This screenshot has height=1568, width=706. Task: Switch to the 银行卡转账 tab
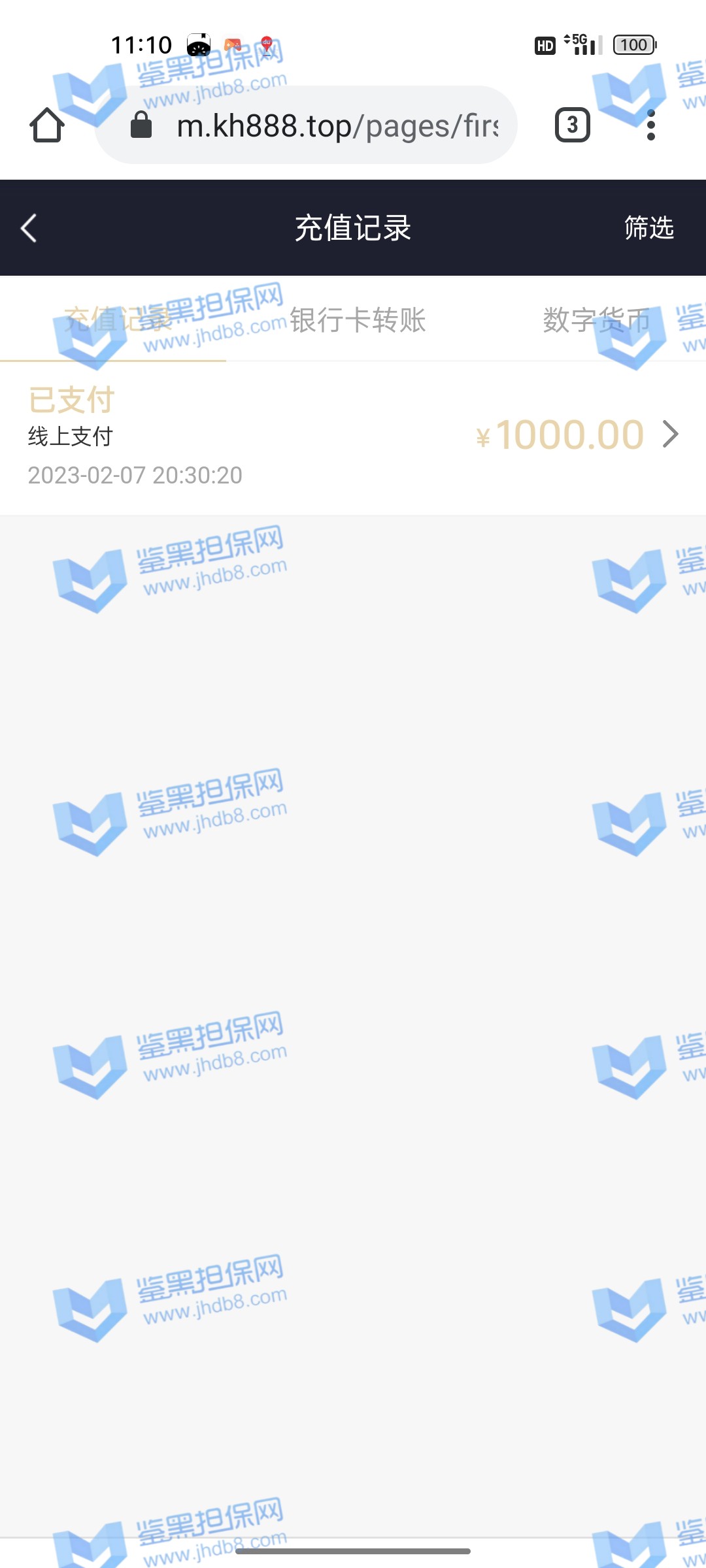358,320
